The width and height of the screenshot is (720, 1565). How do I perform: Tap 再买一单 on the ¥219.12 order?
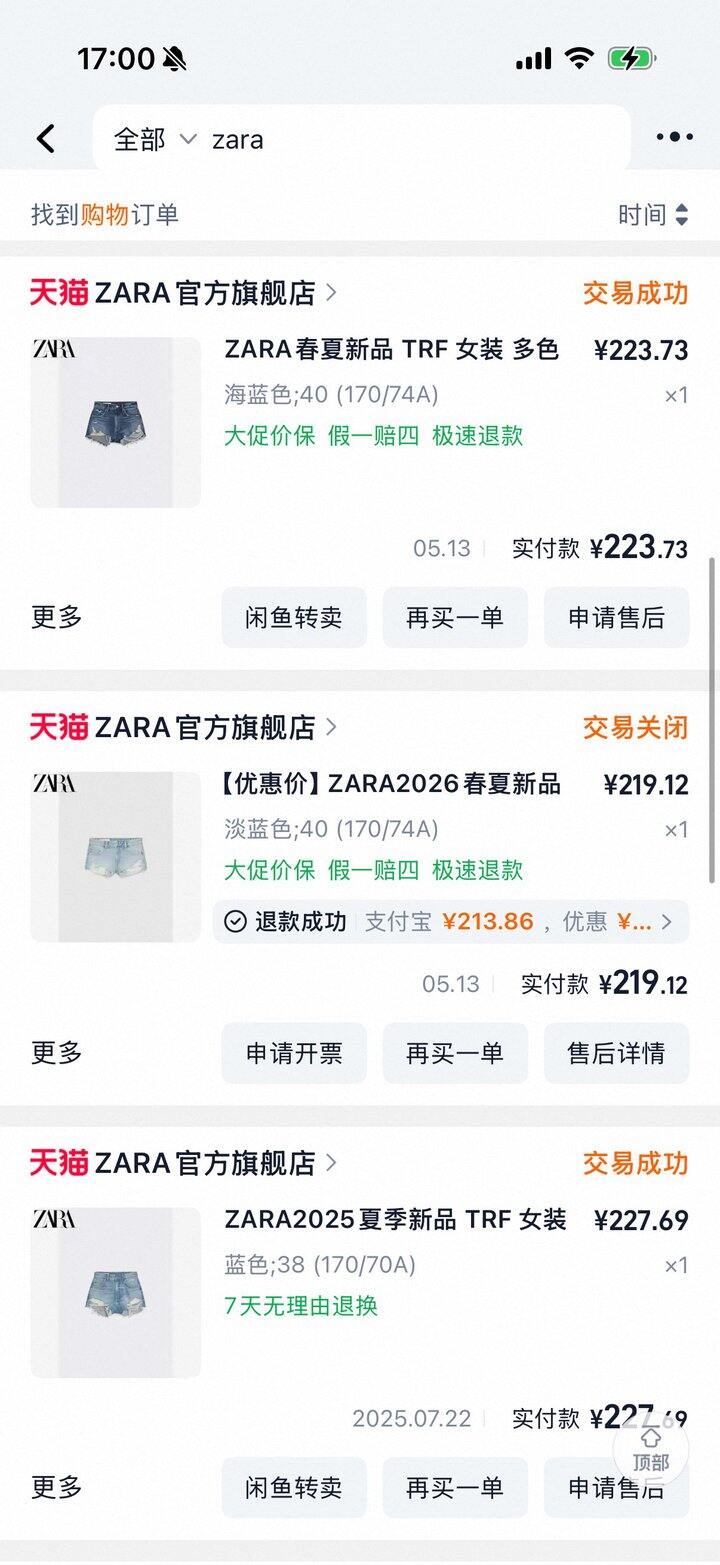click(x=455, y=1053)
